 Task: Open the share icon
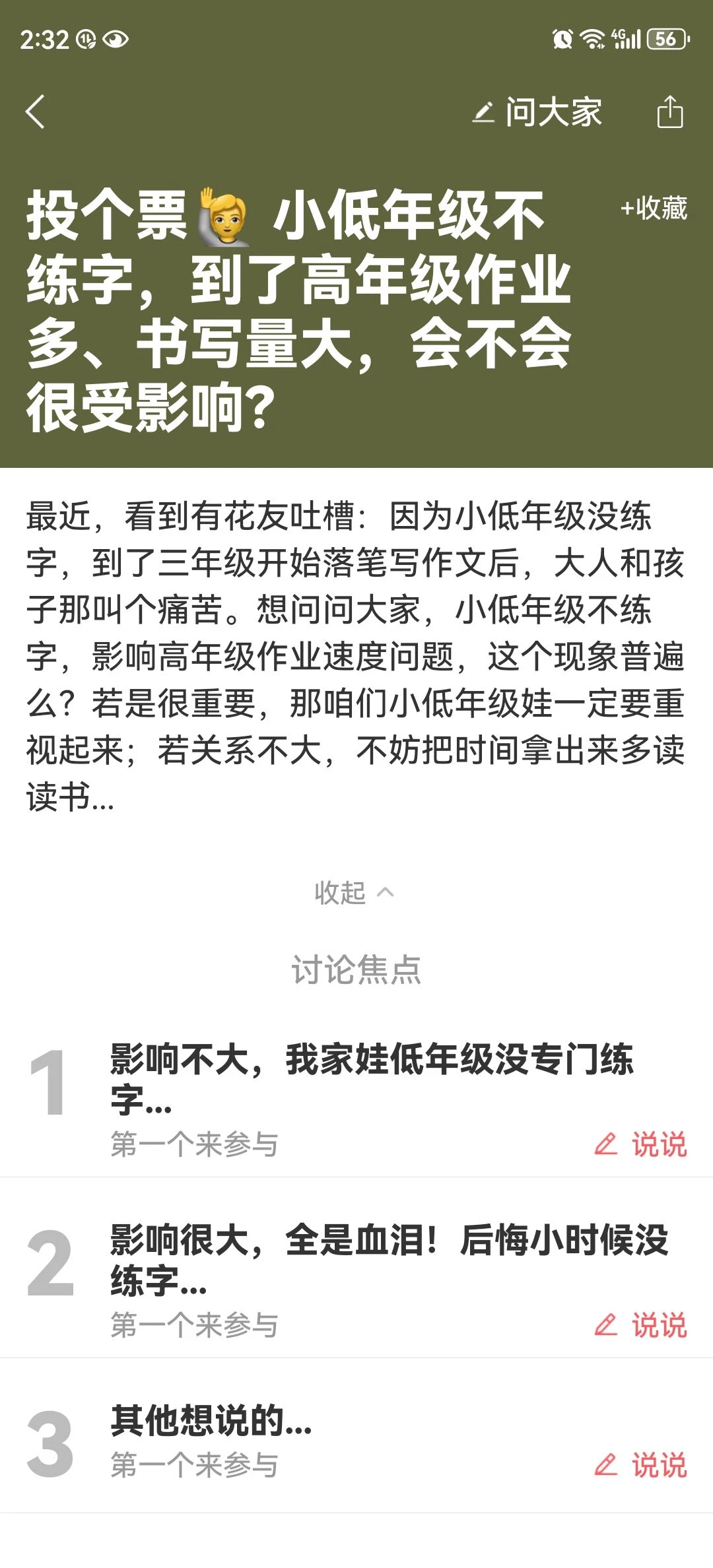[670, 112]
